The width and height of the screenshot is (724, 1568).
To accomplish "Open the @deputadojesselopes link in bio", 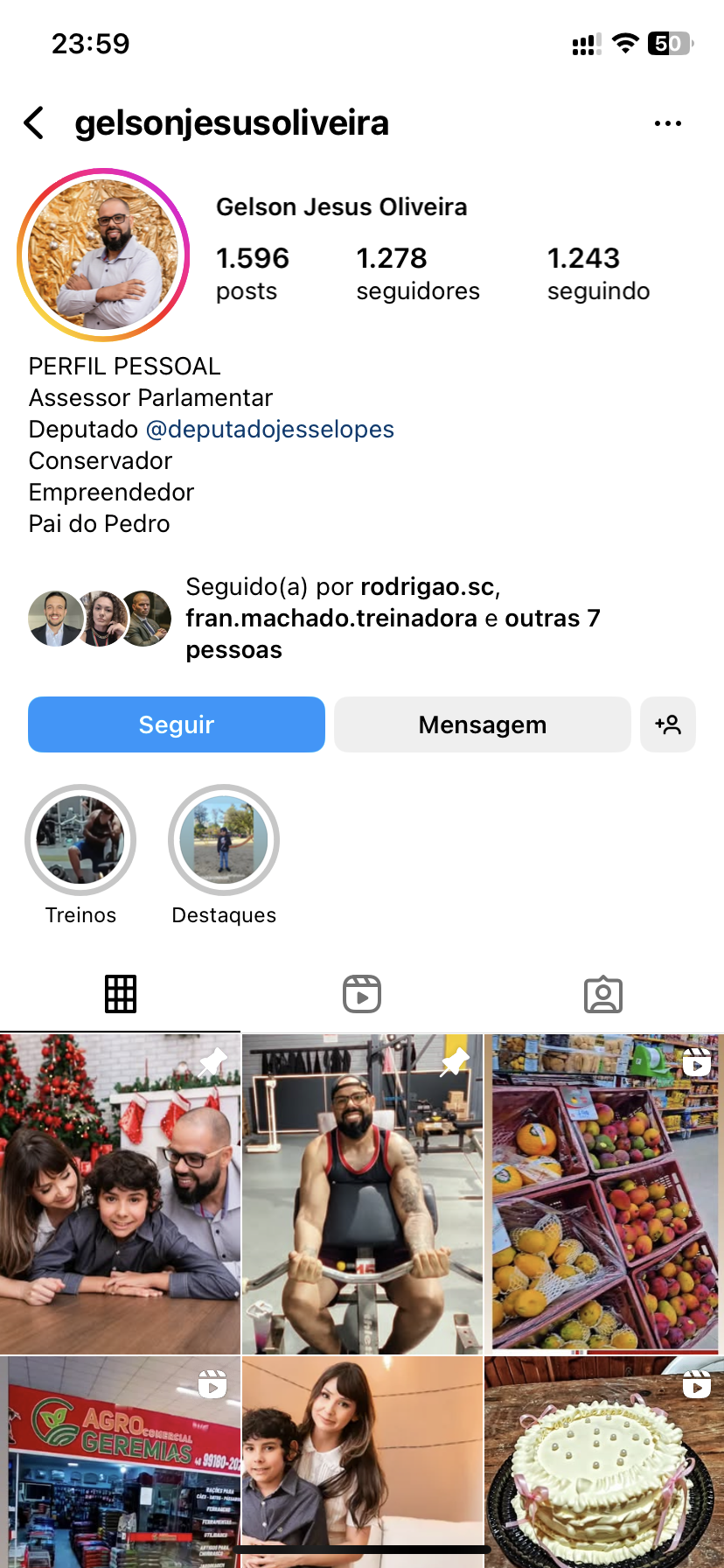I will point(269,430).
